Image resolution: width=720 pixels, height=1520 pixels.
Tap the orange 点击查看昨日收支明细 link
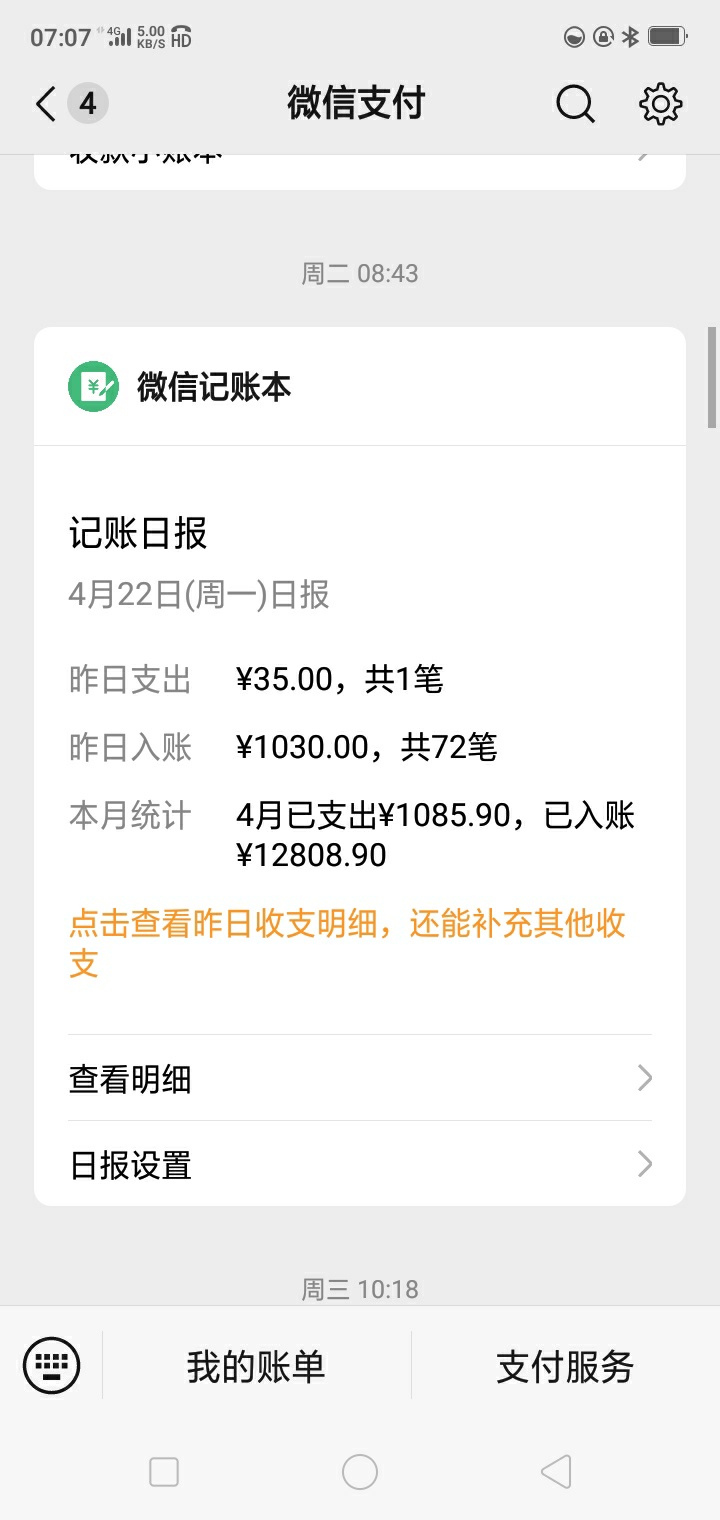pos(347,943)
